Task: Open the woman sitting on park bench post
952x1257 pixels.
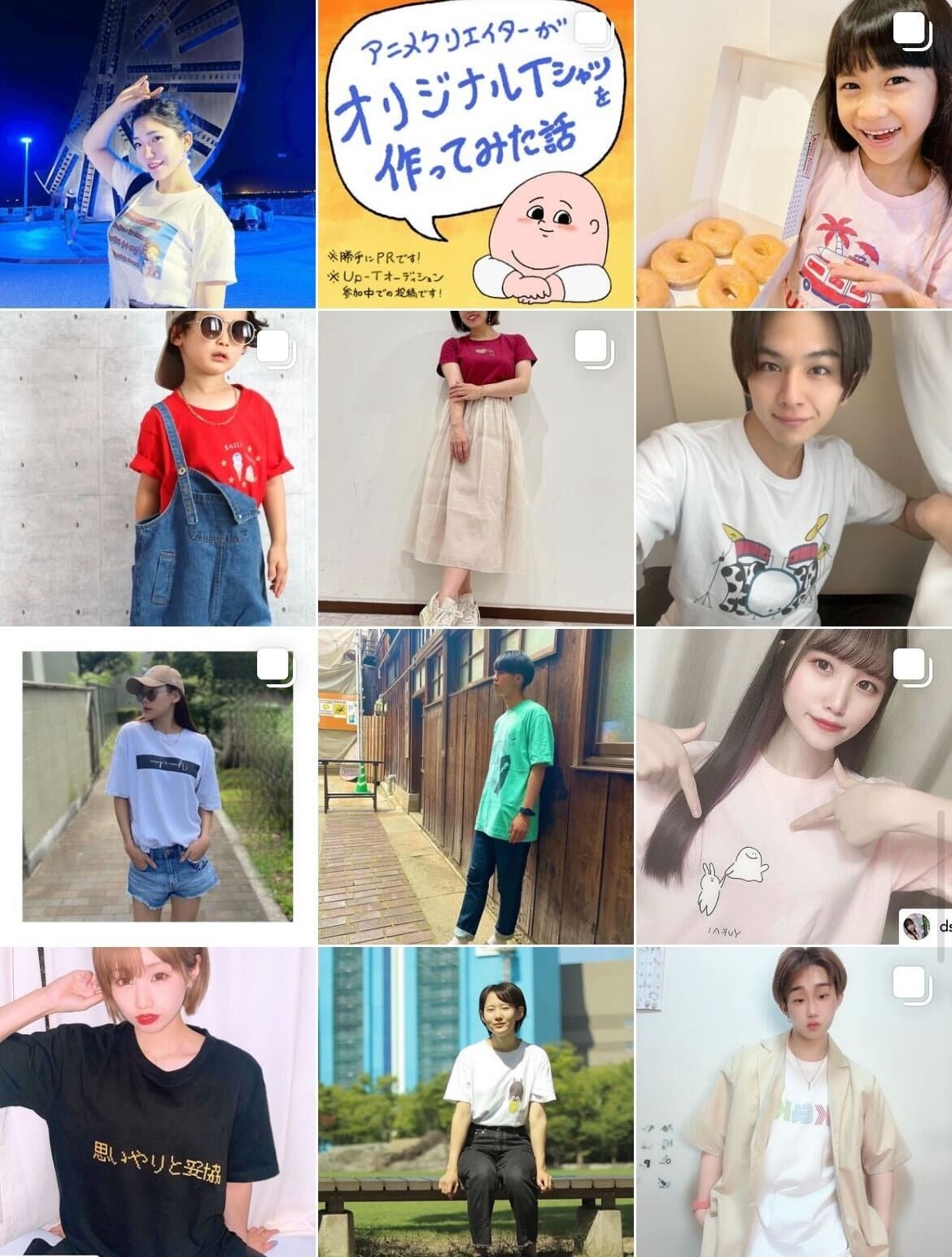Action: [475, 1102]
